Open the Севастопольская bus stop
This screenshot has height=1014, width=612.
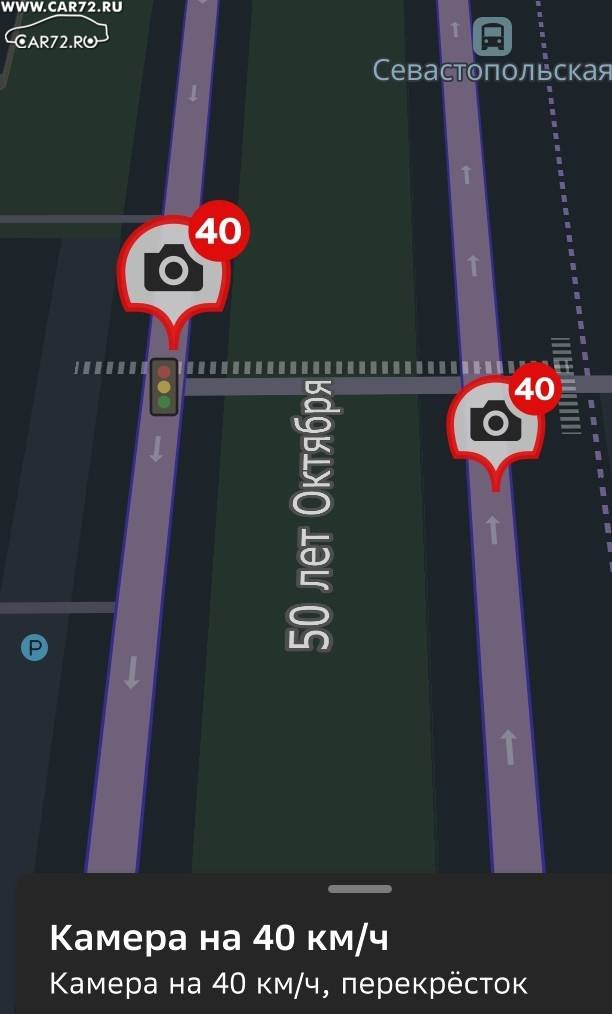pos(492,37)
